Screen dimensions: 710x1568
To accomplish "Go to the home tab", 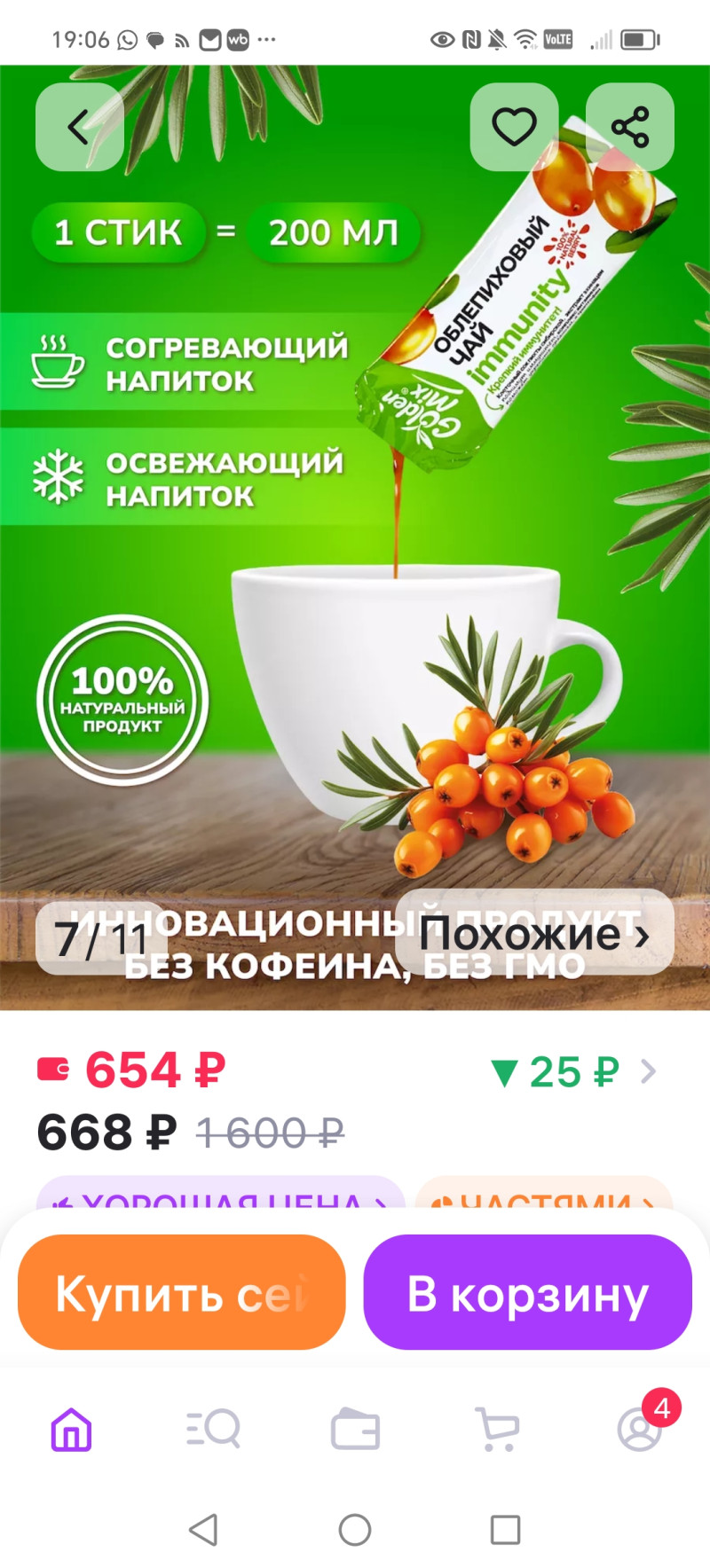I will [71, 1429].
